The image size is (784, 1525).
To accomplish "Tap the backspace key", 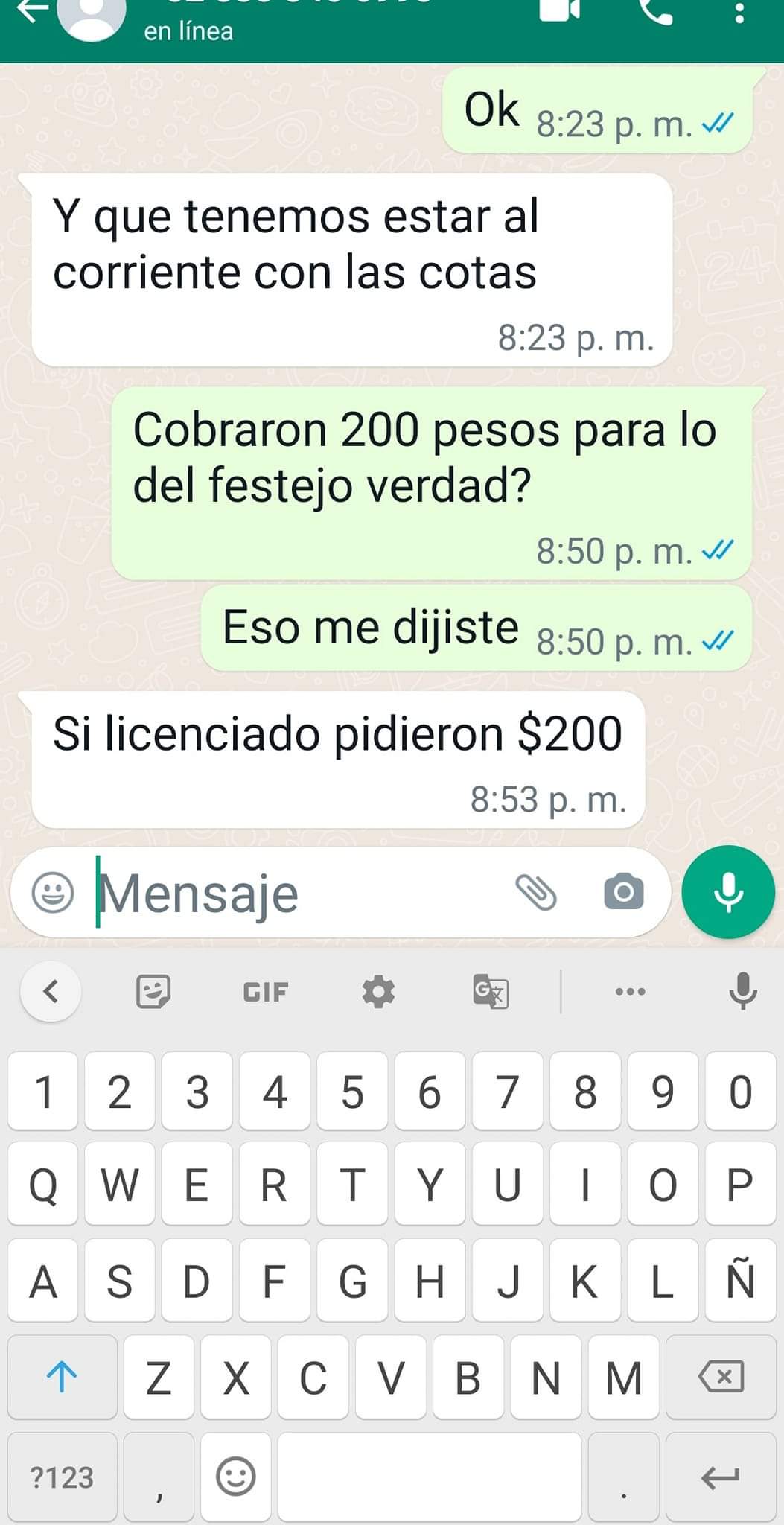I will [x=720, y=1377].
